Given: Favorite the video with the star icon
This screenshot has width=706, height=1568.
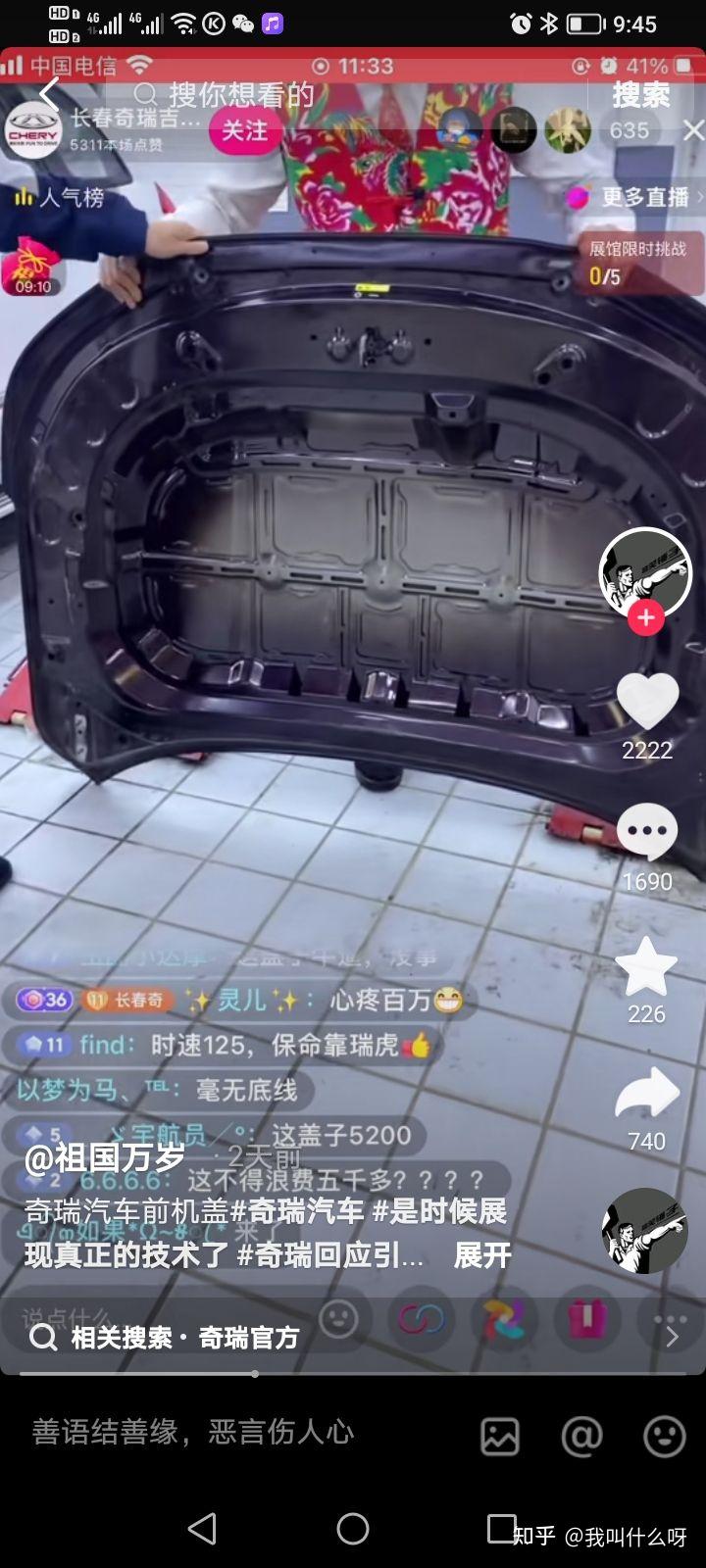Looking at the screenshot, I should click(x=646, y=966).
